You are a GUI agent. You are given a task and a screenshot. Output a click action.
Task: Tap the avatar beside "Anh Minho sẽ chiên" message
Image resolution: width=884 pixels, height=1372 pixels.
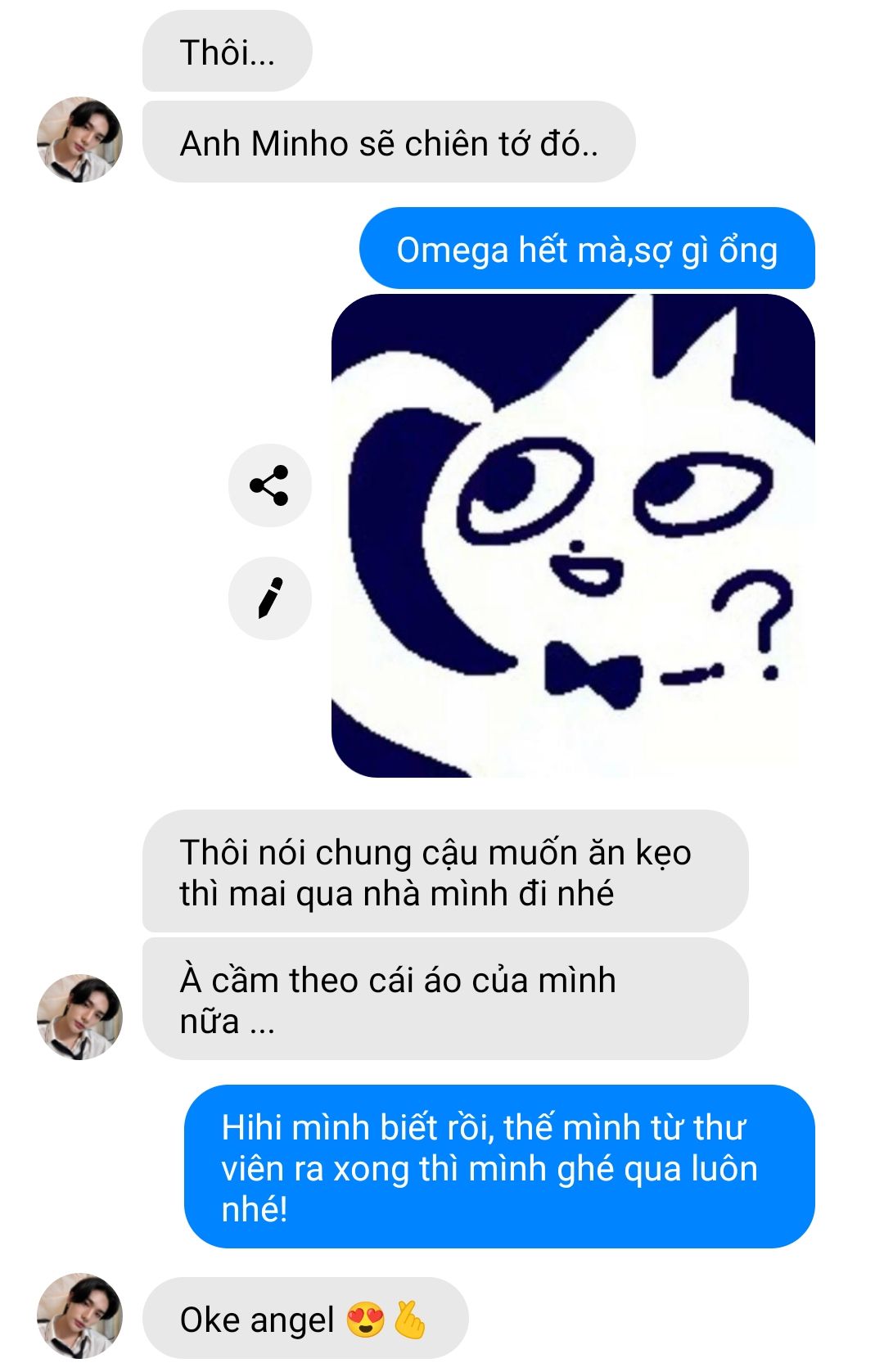79,140
